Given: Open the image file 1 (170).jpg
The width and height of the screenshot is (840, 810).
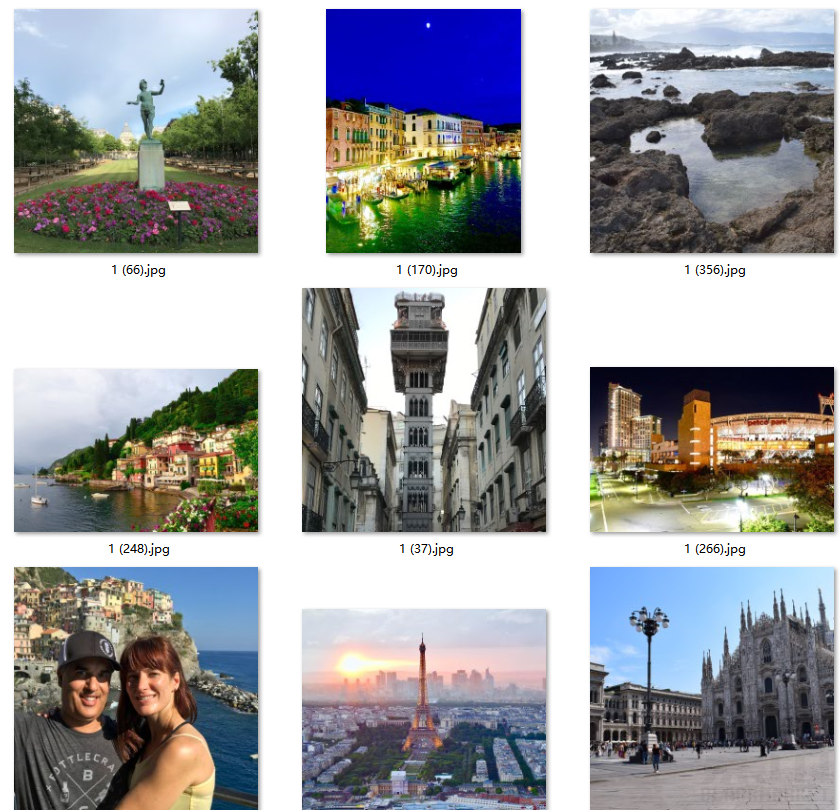Looking at the screenshot, I should [x=423, y=131].
